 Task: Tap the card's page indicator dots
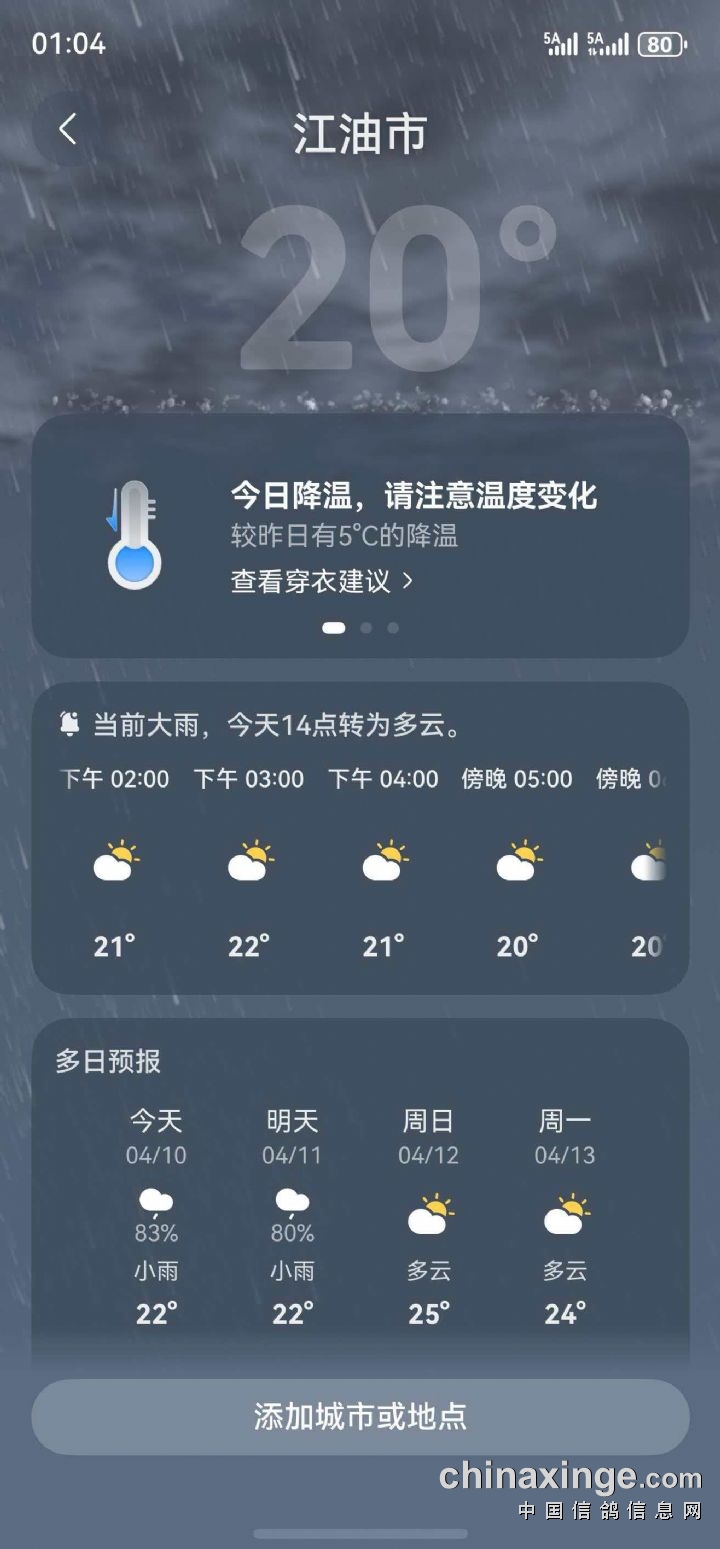pos(360,628)
